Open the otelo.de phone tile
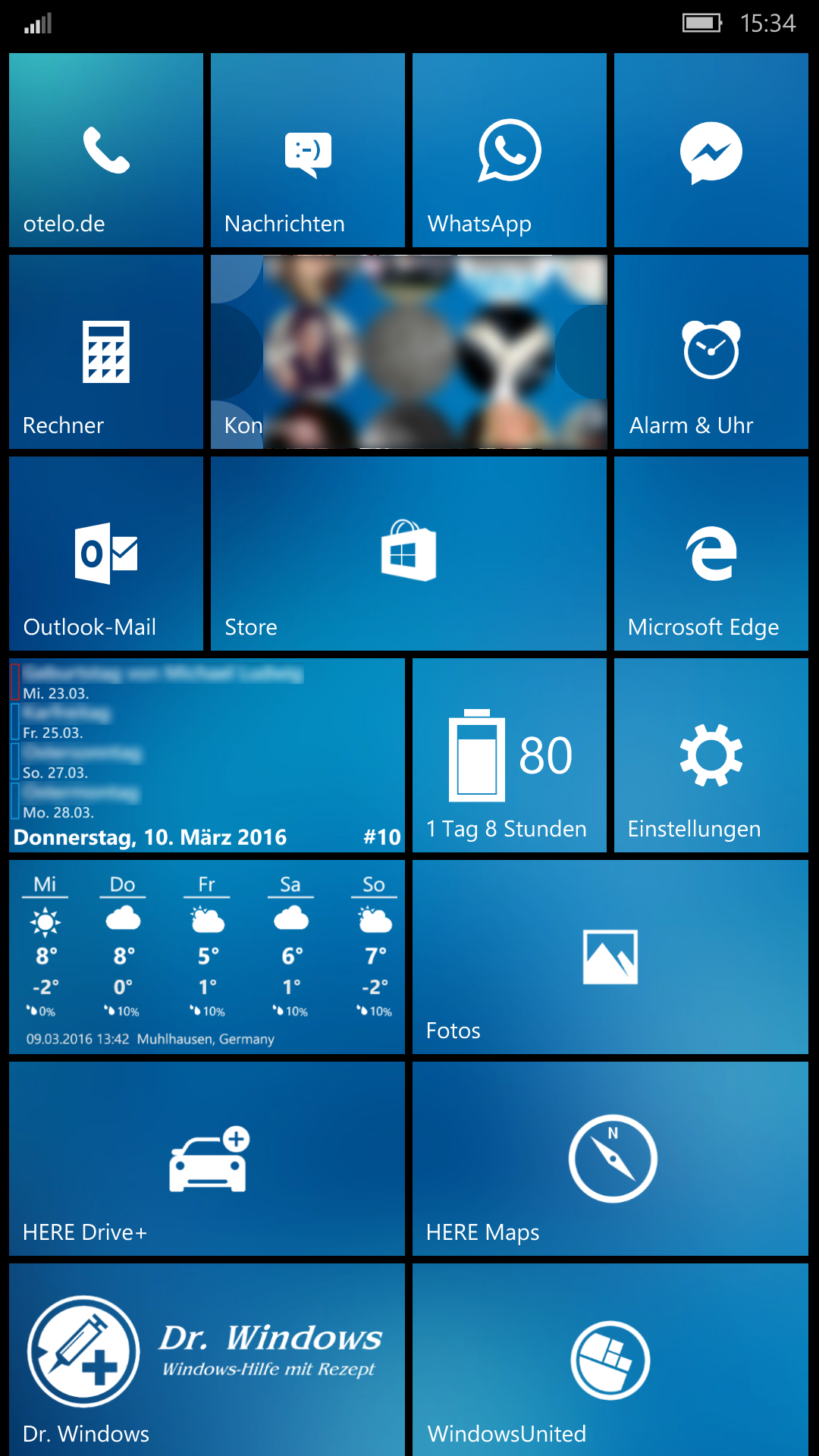Screen dimensions: 819x1456 [x=106, y=150]
